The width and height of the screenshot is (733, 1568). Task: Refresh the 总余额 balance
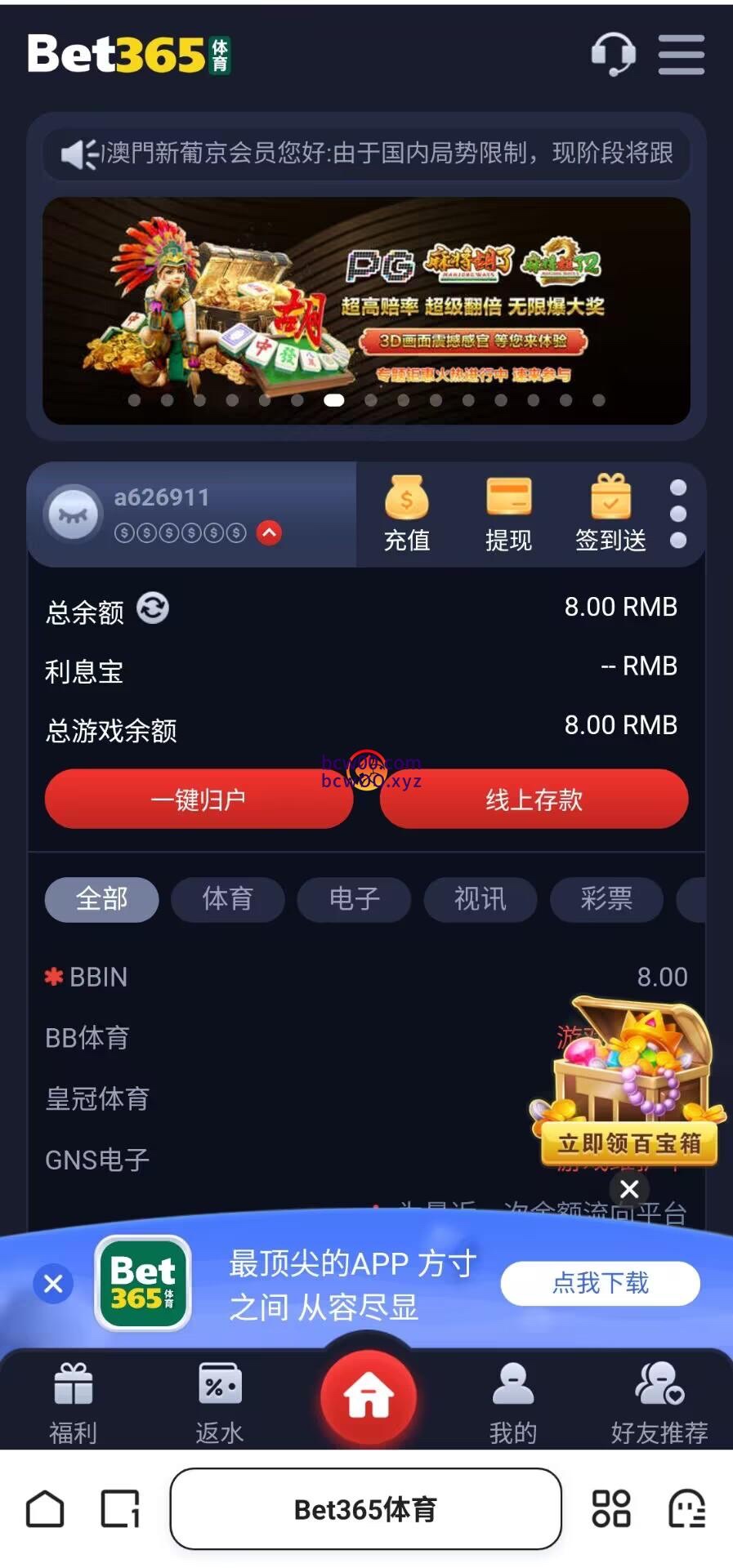click(153, 608)
